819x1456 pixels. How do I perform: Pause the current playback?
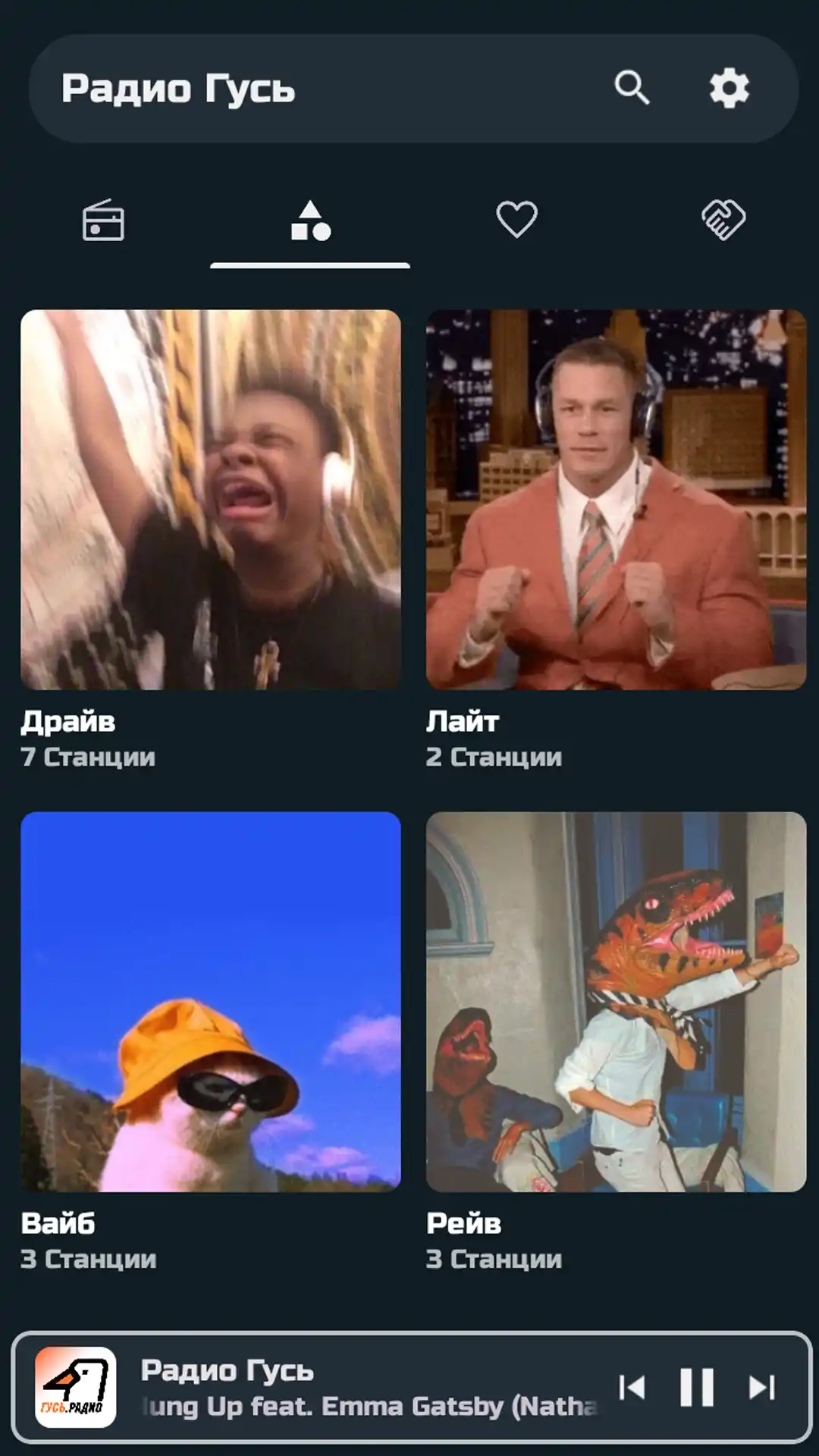pos(696,1387)
